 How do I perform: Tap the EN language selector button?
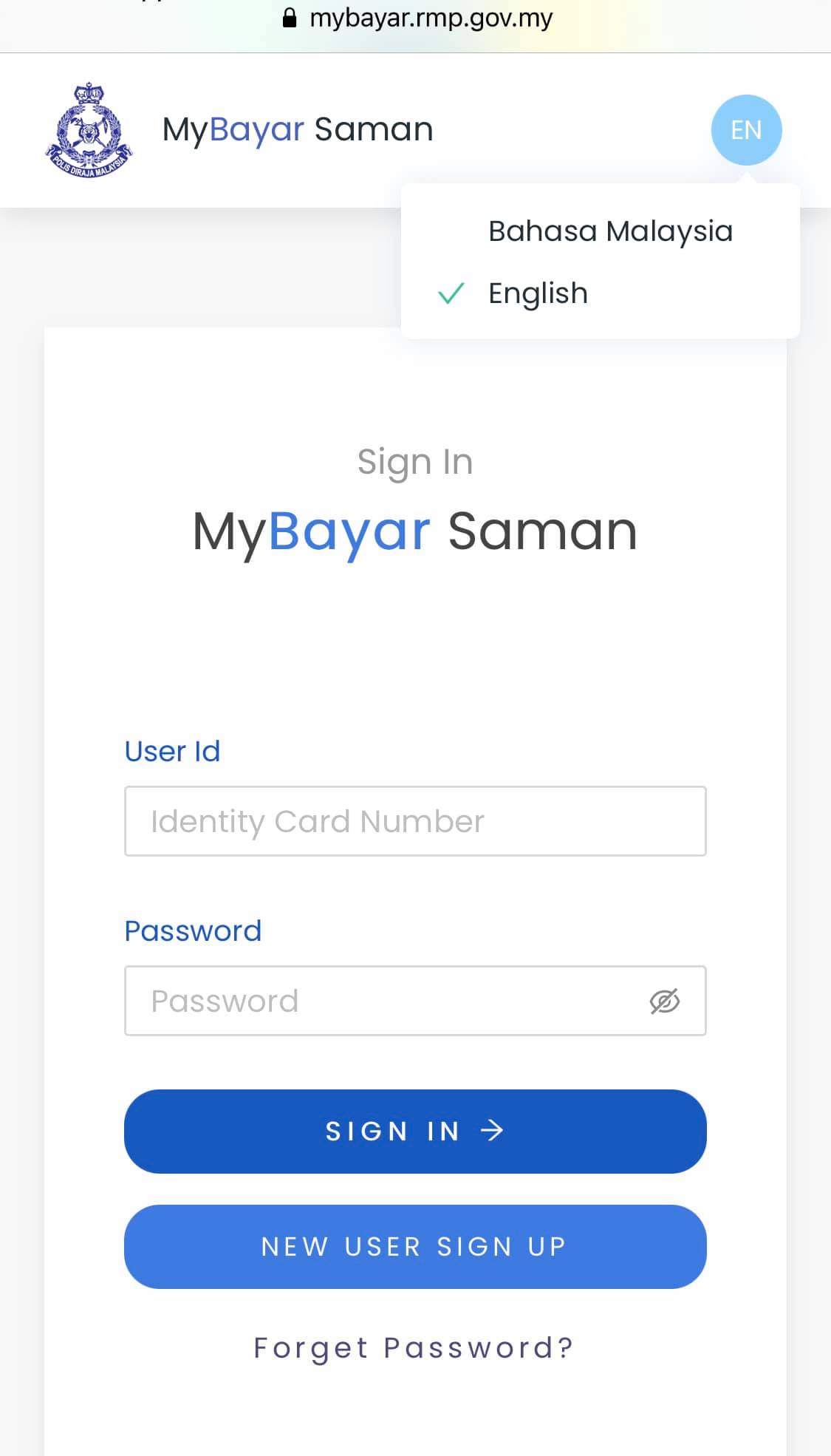click(x=746, y=130)
